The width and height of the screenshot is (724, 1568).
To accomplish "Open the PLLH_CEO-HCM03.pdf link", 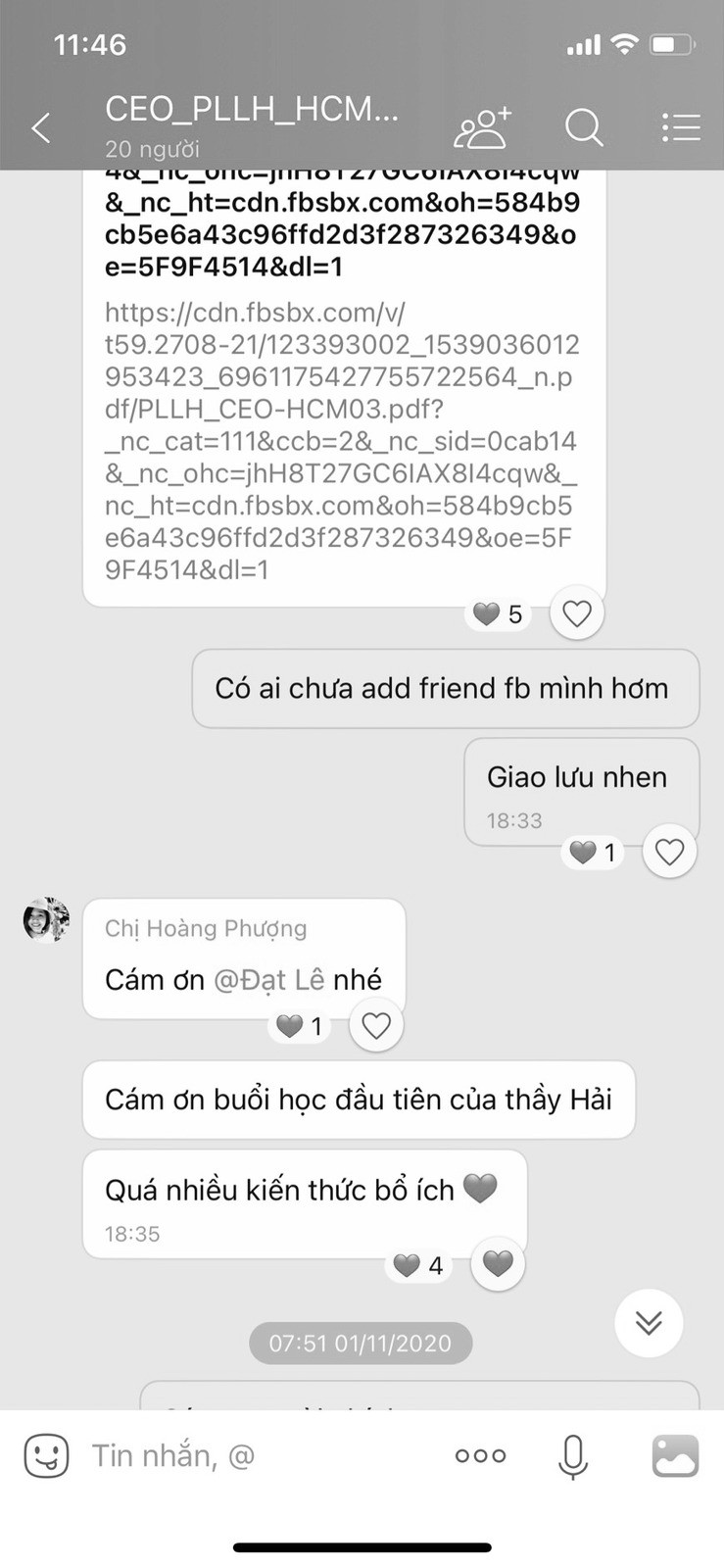I will point(341,441).
